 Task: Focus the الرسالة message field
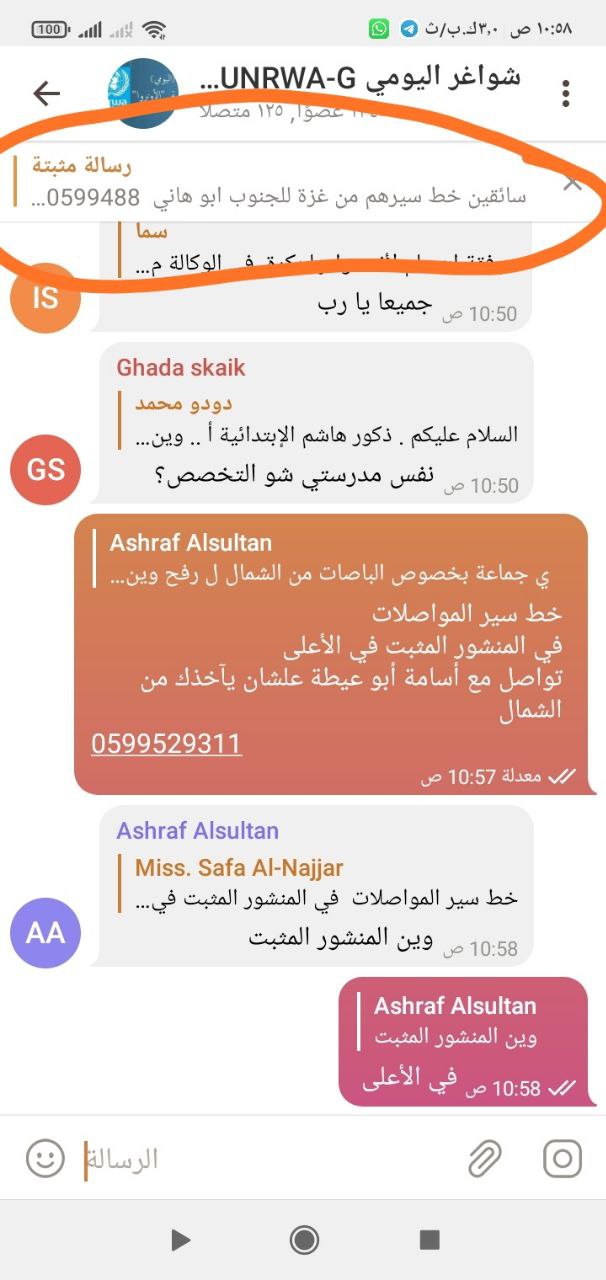(270, 1160)
